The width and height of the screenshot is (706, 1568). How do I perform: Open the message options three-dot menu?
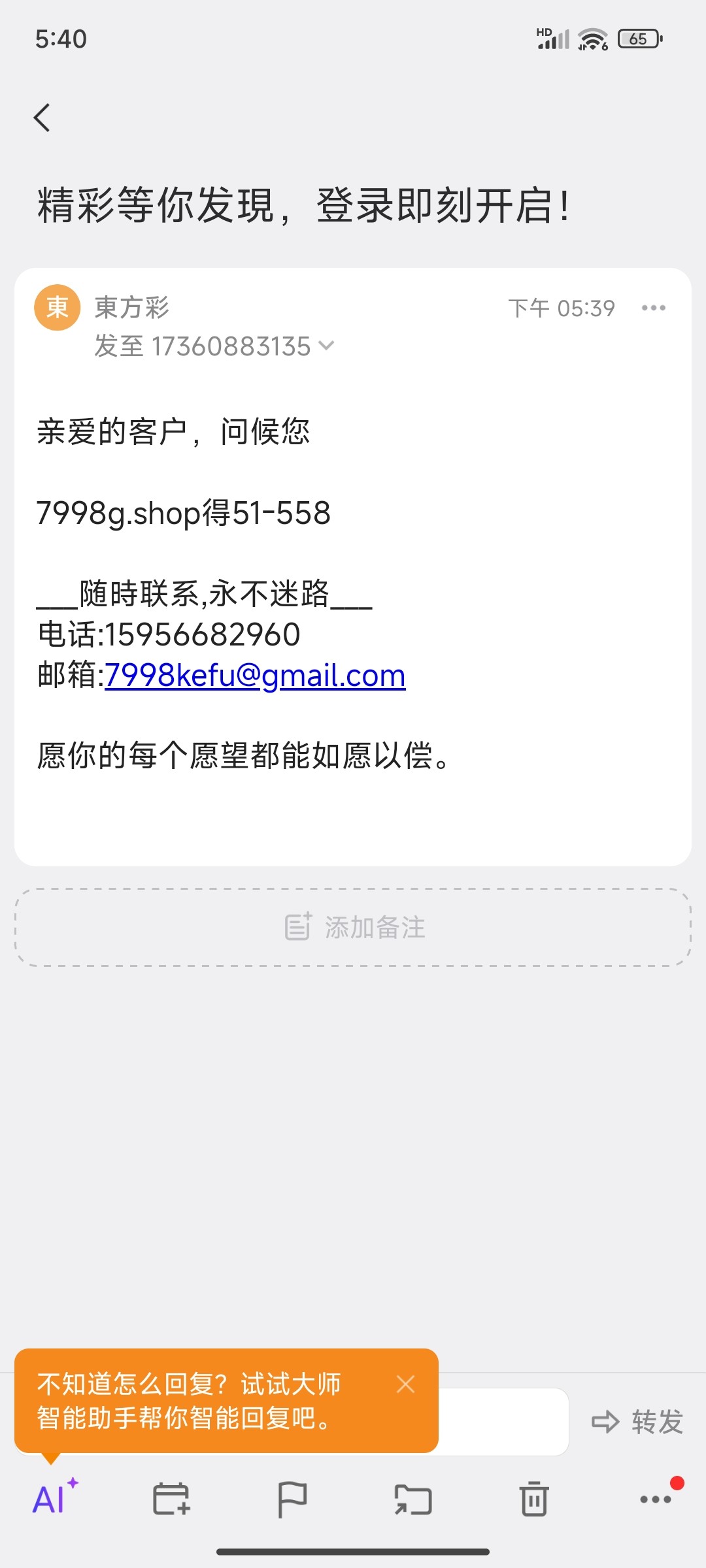(653, 308)
